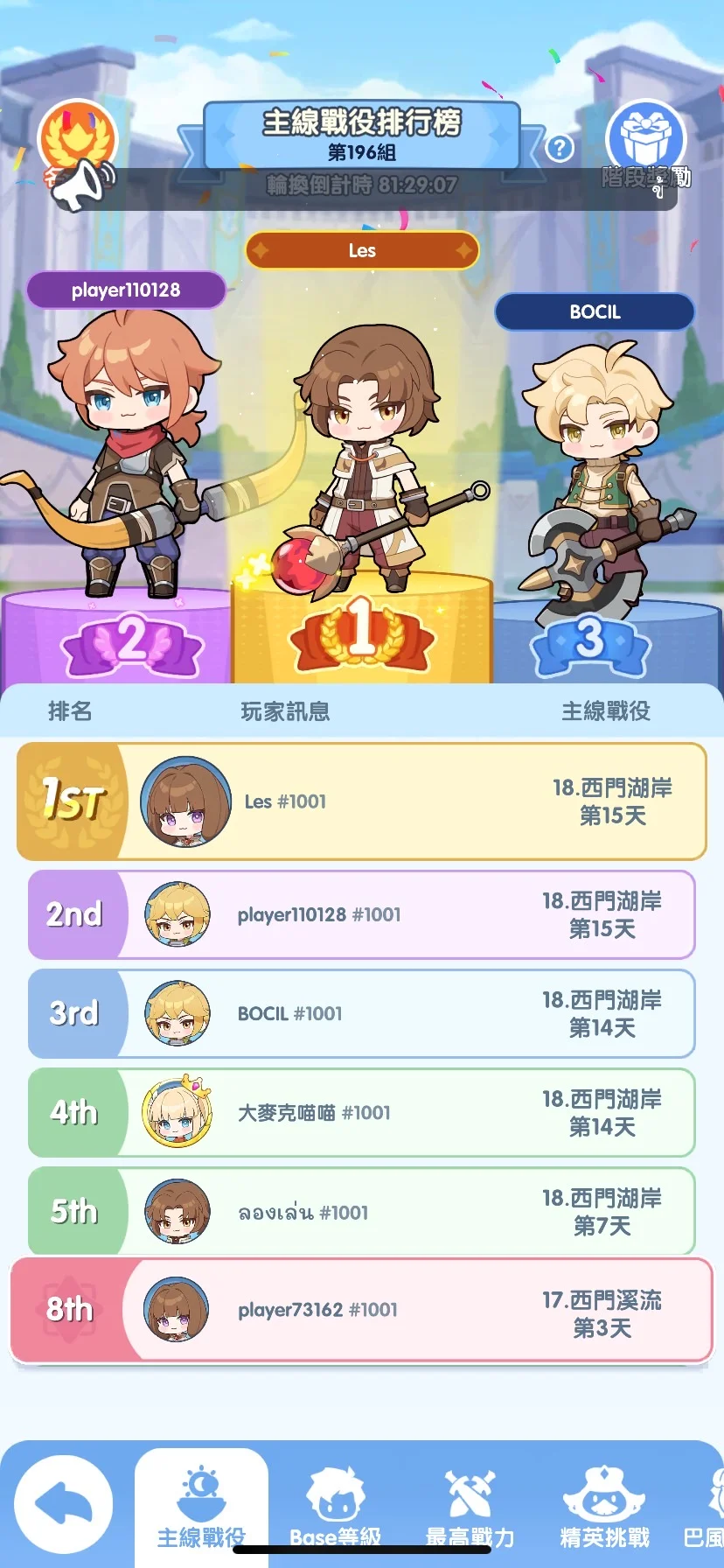Switch to the 最高戰力 tab

tap(470, 1507)
